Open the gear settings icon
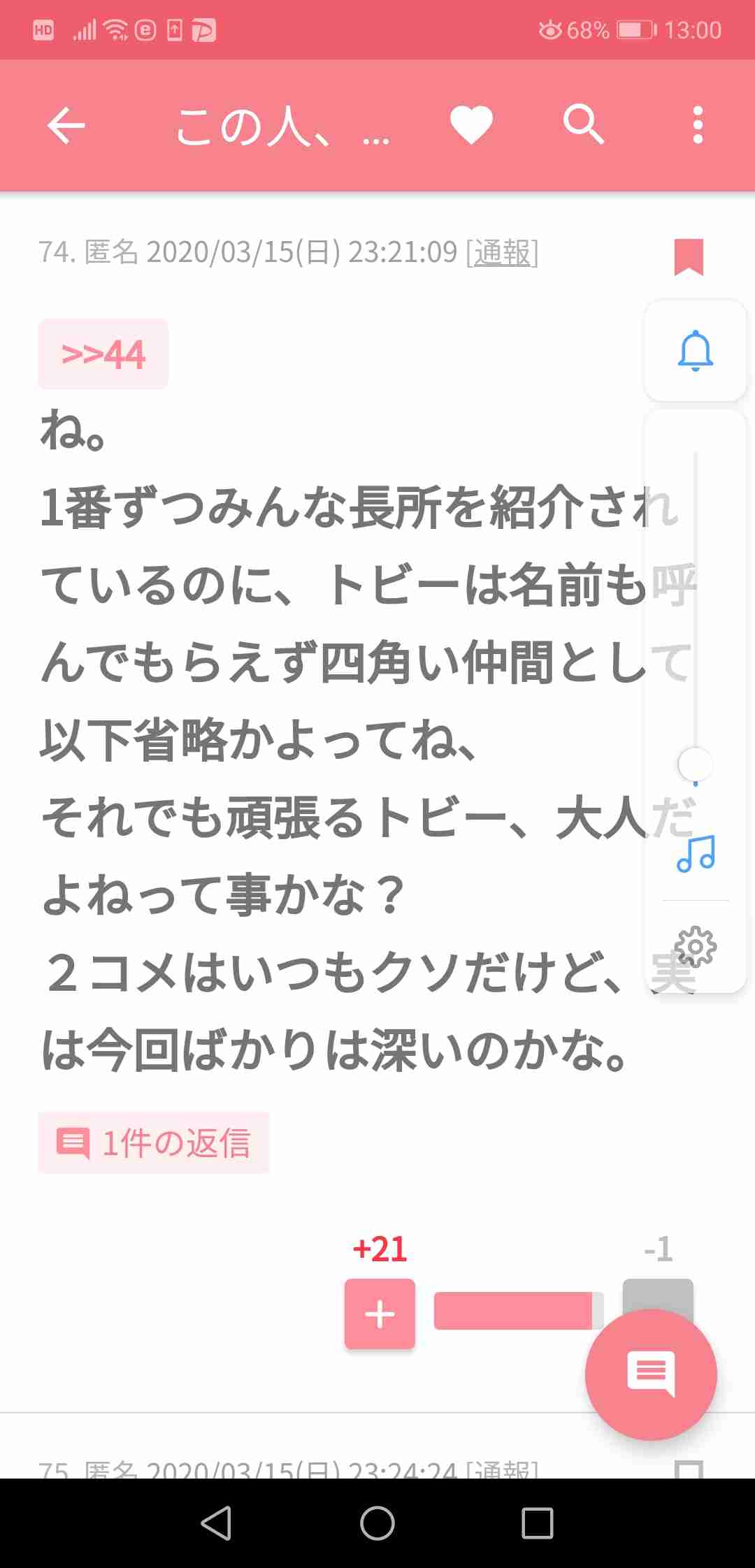The height and width of the screenshot is (1568, 755). [696, 947]
